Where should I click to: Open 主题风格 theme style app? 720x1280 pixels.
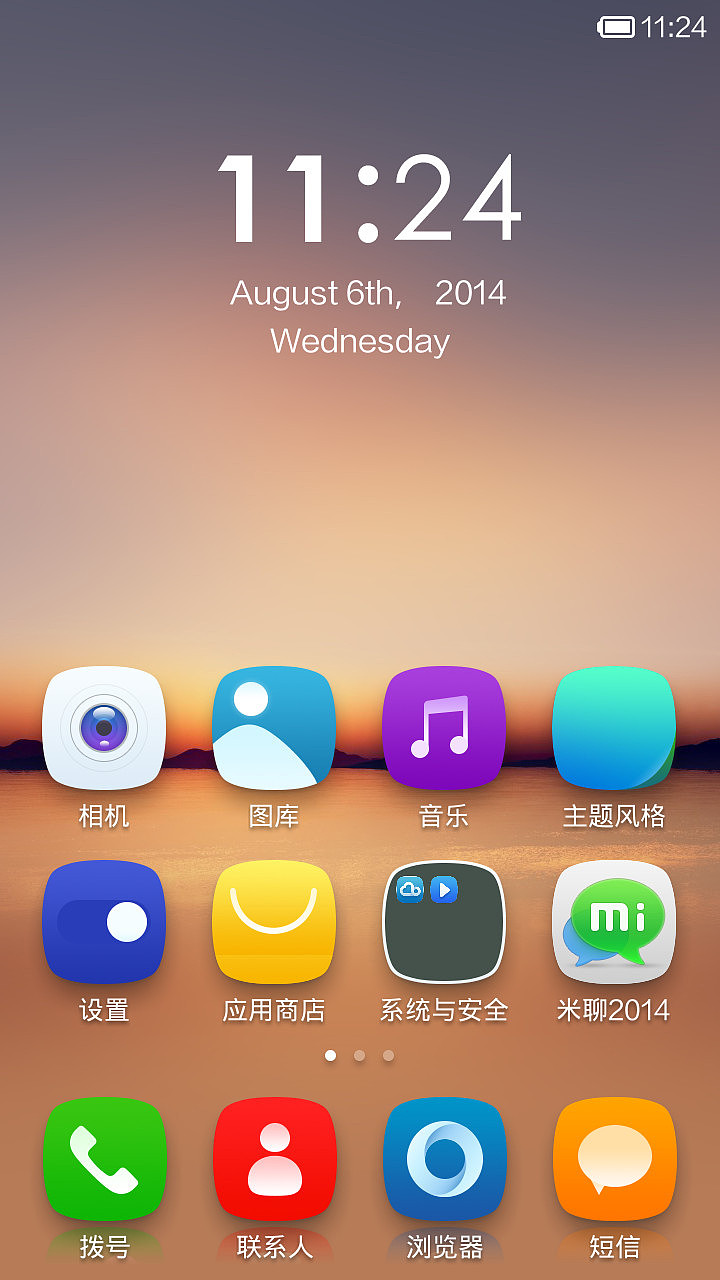point(614,728)
